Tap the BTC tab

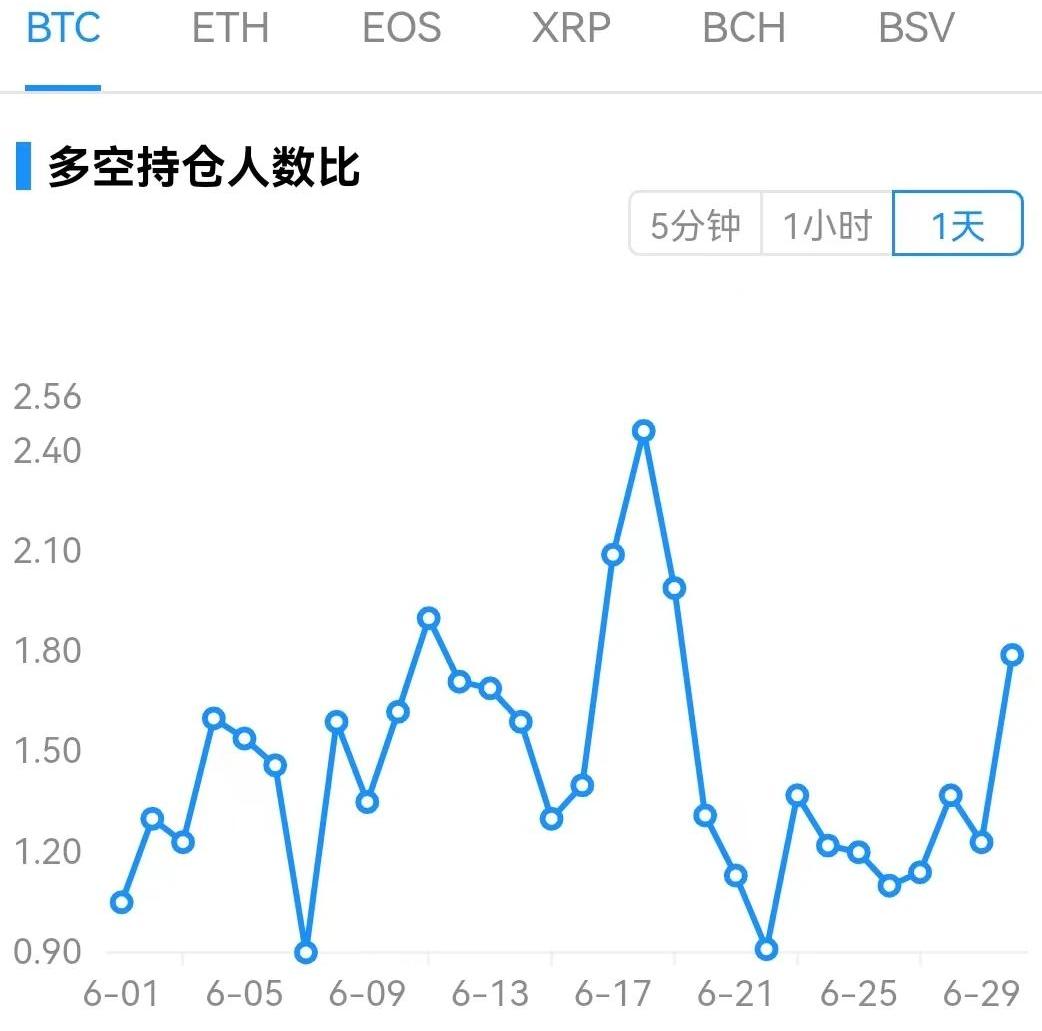click(63, 28)
